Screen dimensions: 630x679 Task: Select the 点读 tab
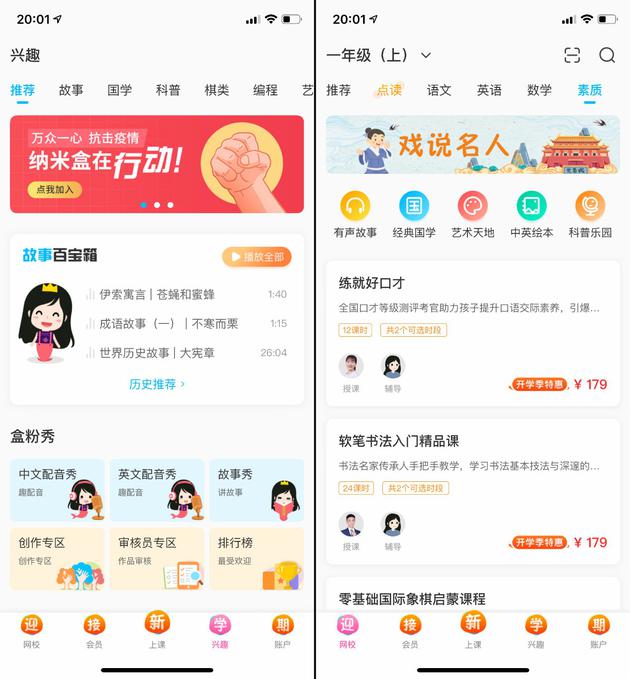pos(389,90)
